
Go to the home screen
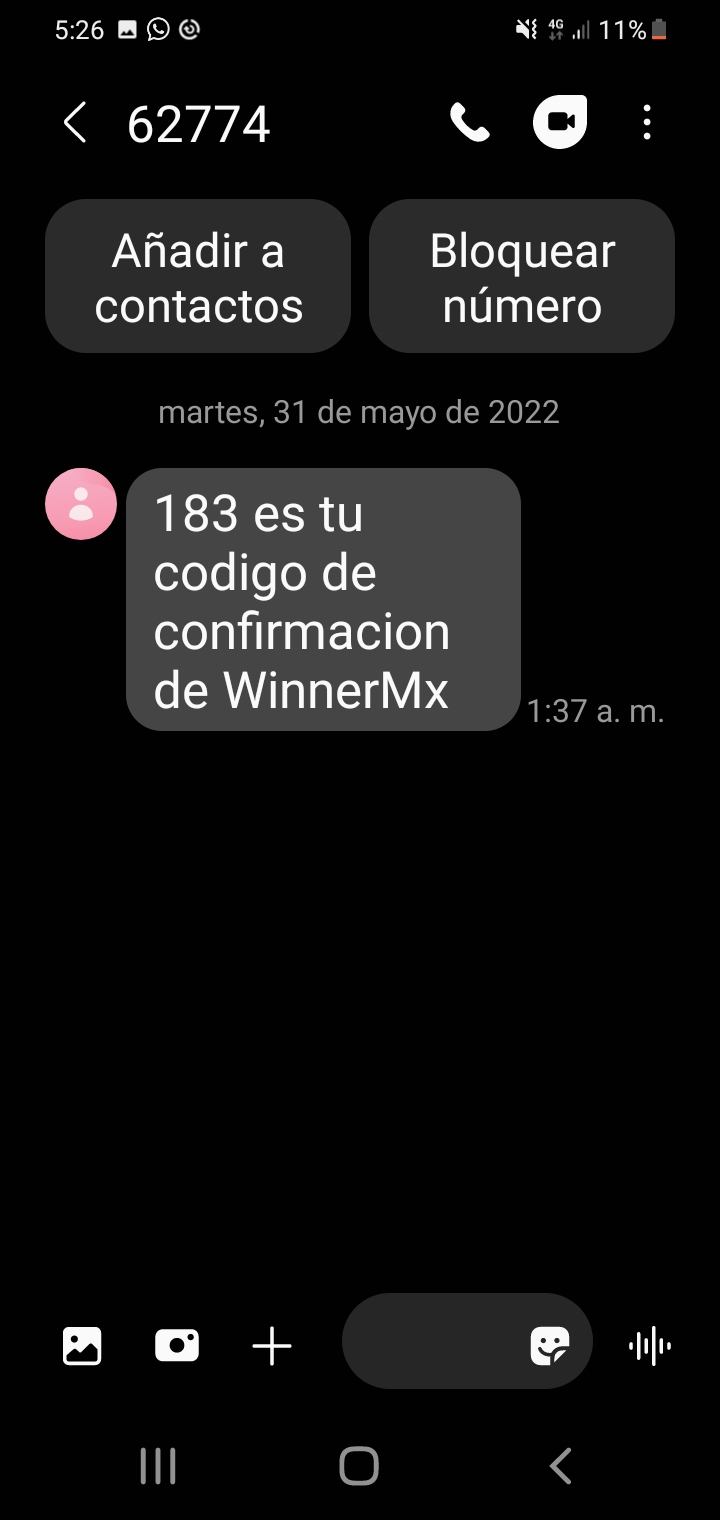tap(359, 1467)
